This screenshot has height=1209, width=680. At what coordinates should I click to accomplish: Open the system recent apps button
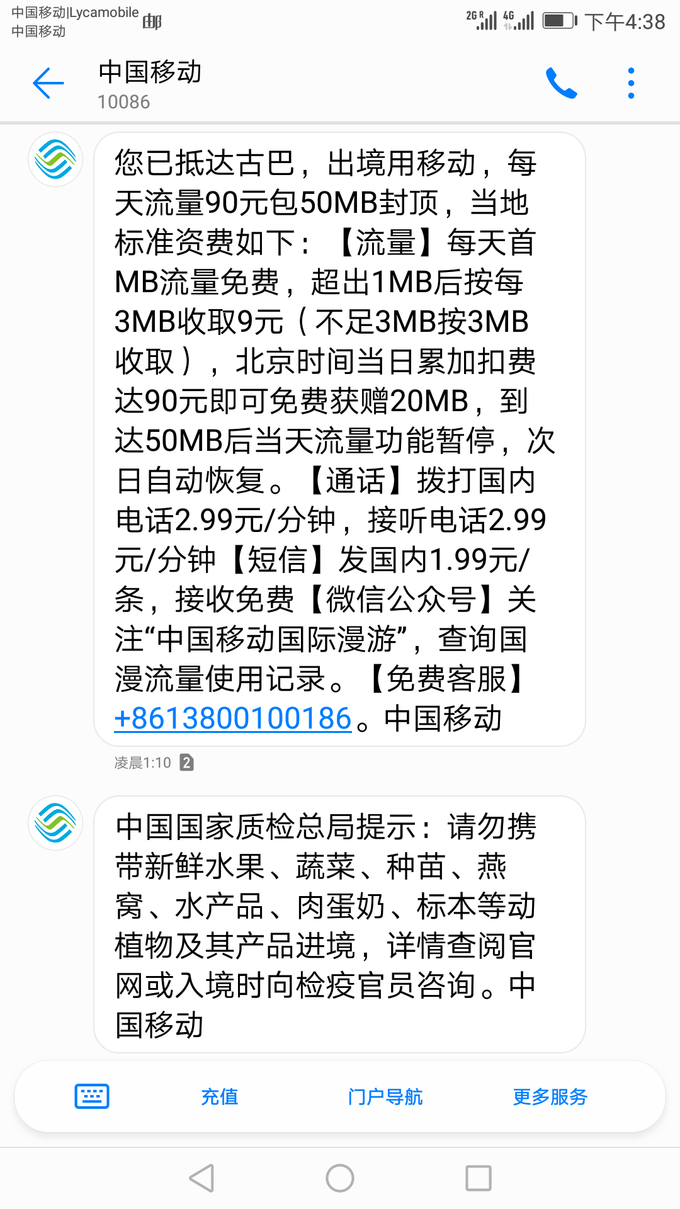click(479, 1178)
